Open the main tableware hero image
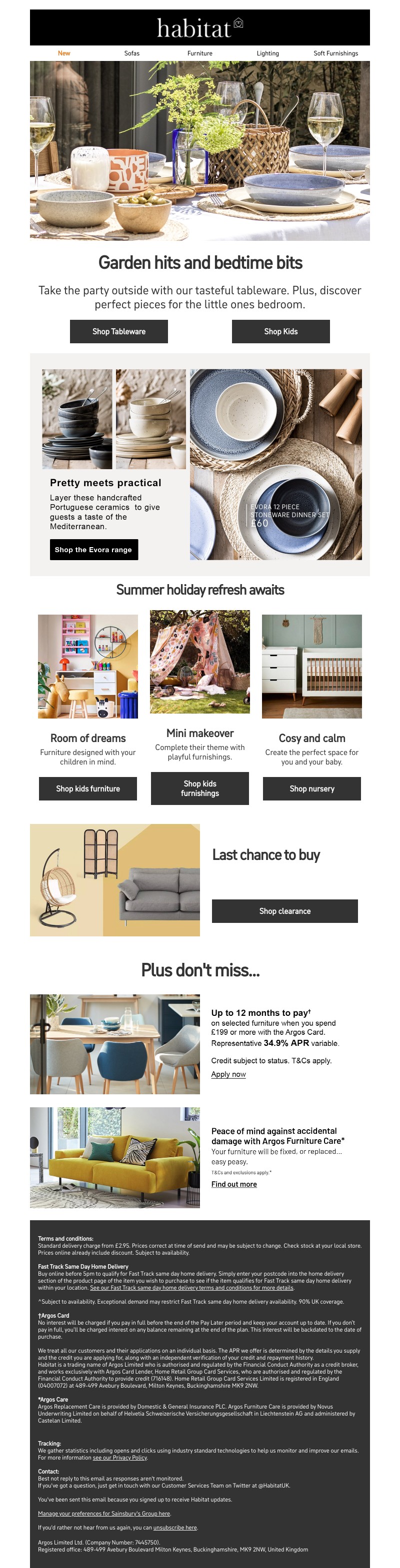The height and width of the screenshot is (1568, 400). click(199, 150)
